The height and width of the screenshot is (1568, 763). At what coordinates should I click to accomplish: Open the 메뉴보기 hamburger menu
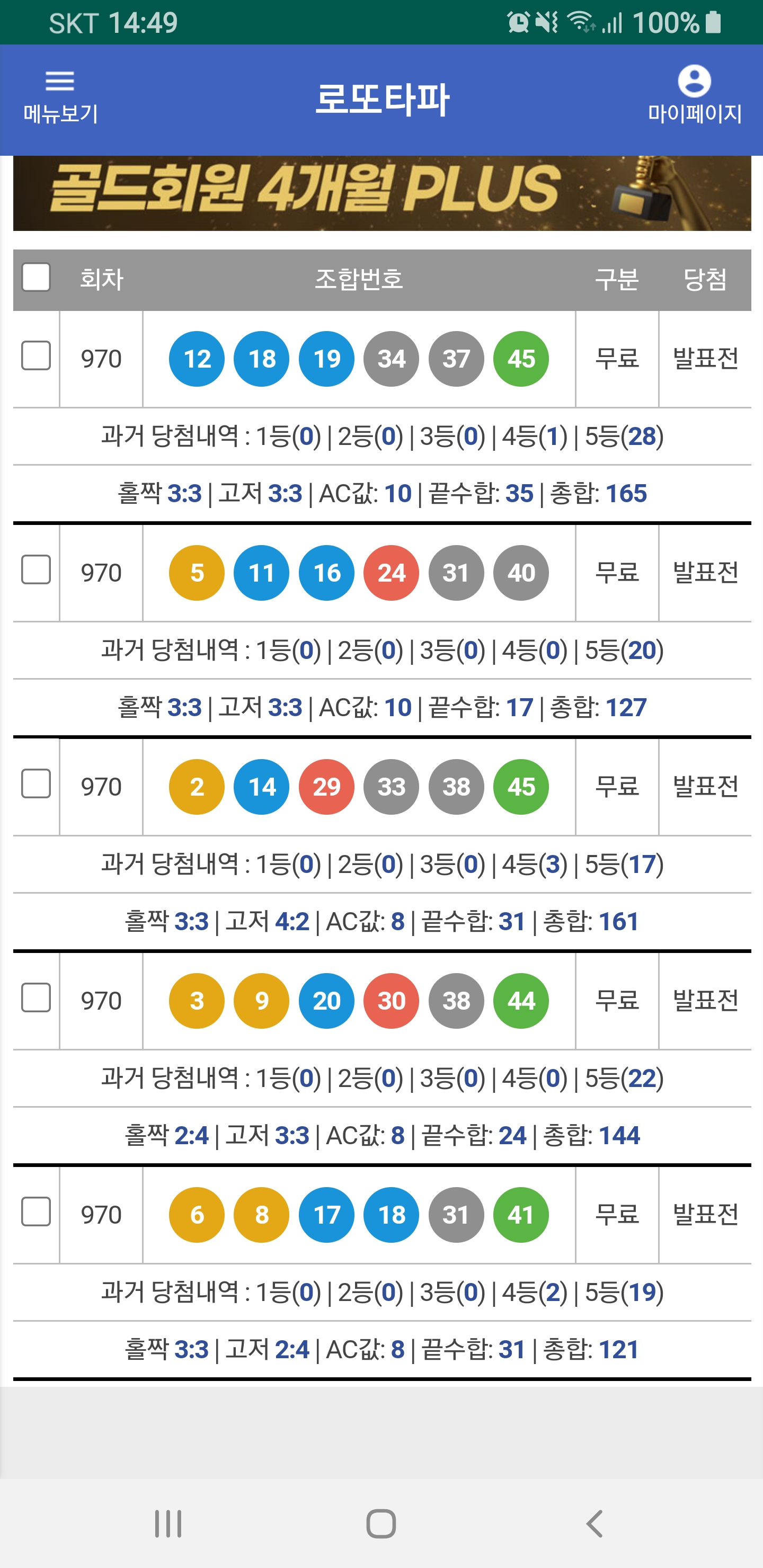tap(60, 97)
